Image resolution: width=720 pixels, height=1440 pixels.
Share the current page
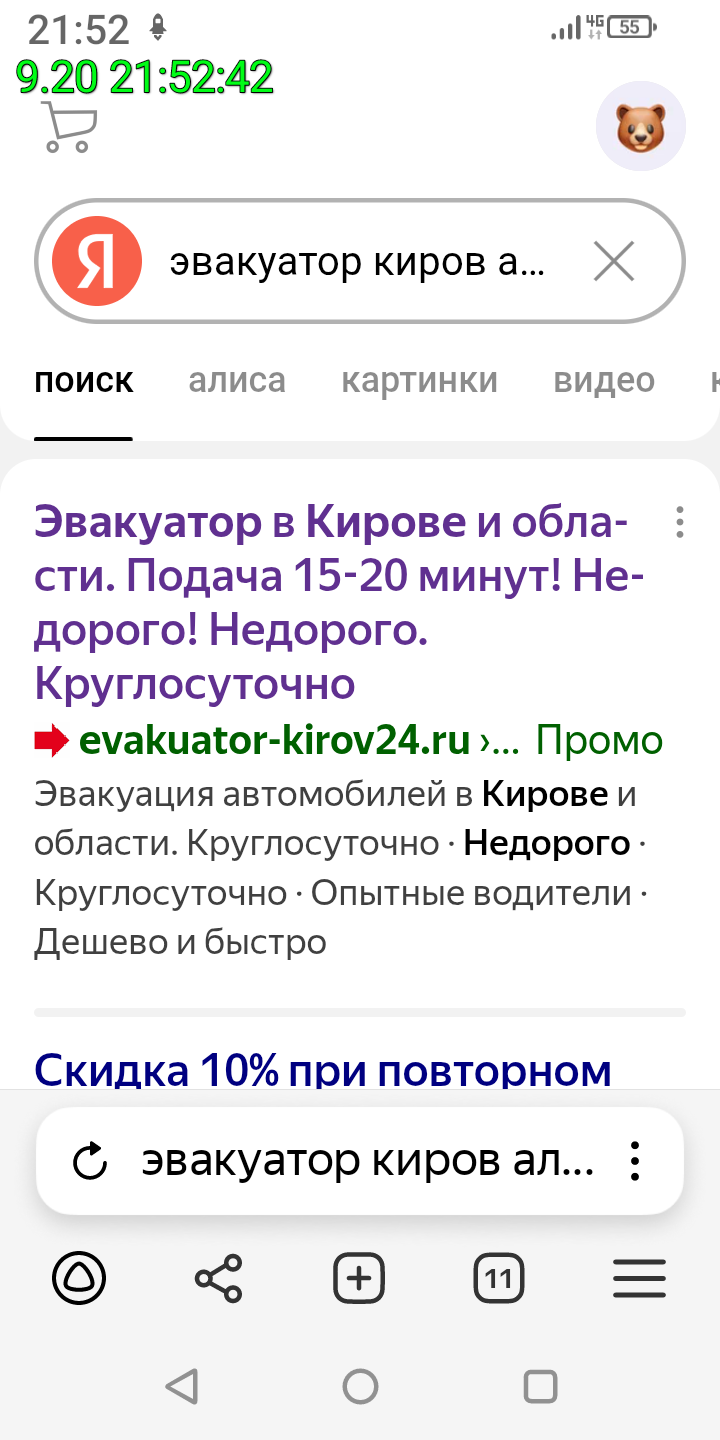coord(219,1278)
